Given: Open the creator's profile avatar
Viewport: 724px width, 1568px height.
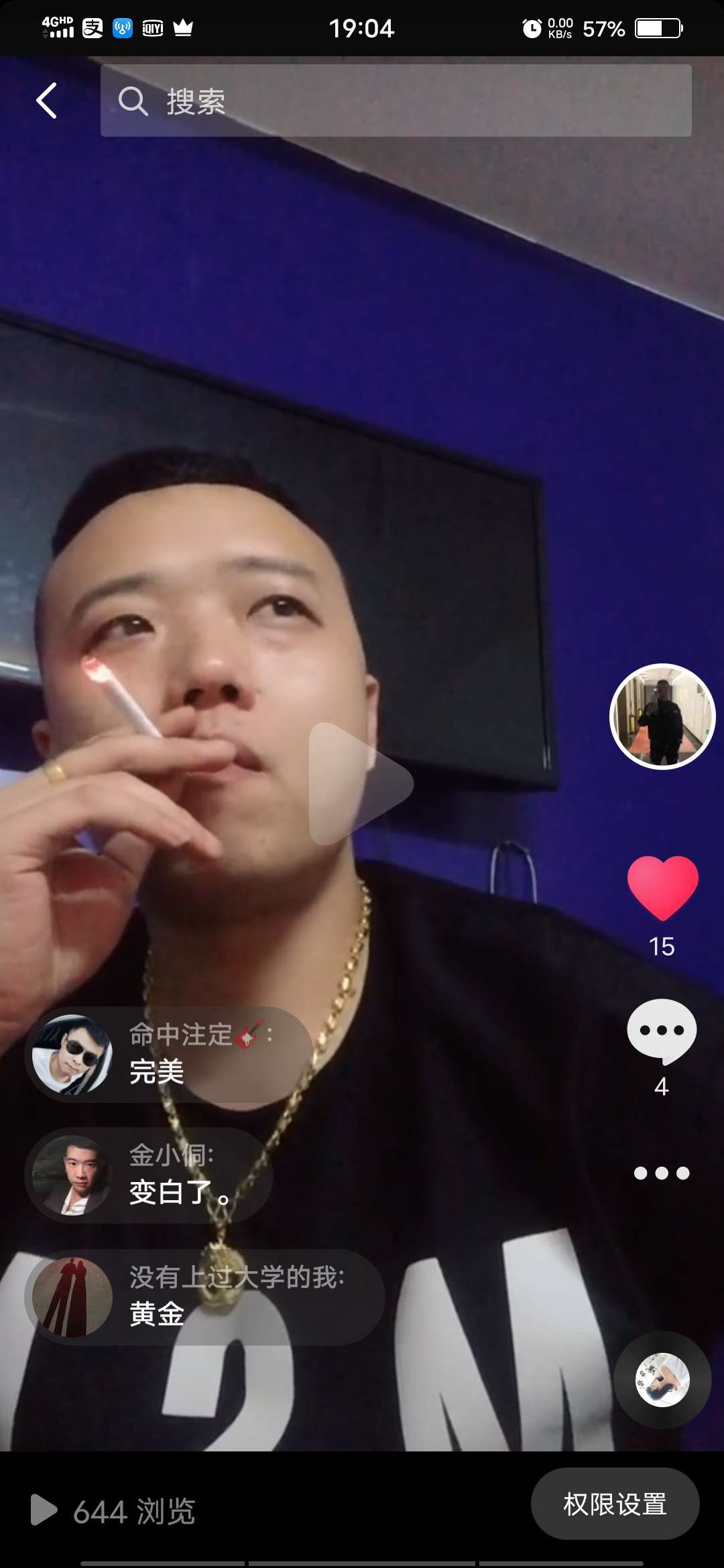Looking at the screenshot, I should [662, 716].
